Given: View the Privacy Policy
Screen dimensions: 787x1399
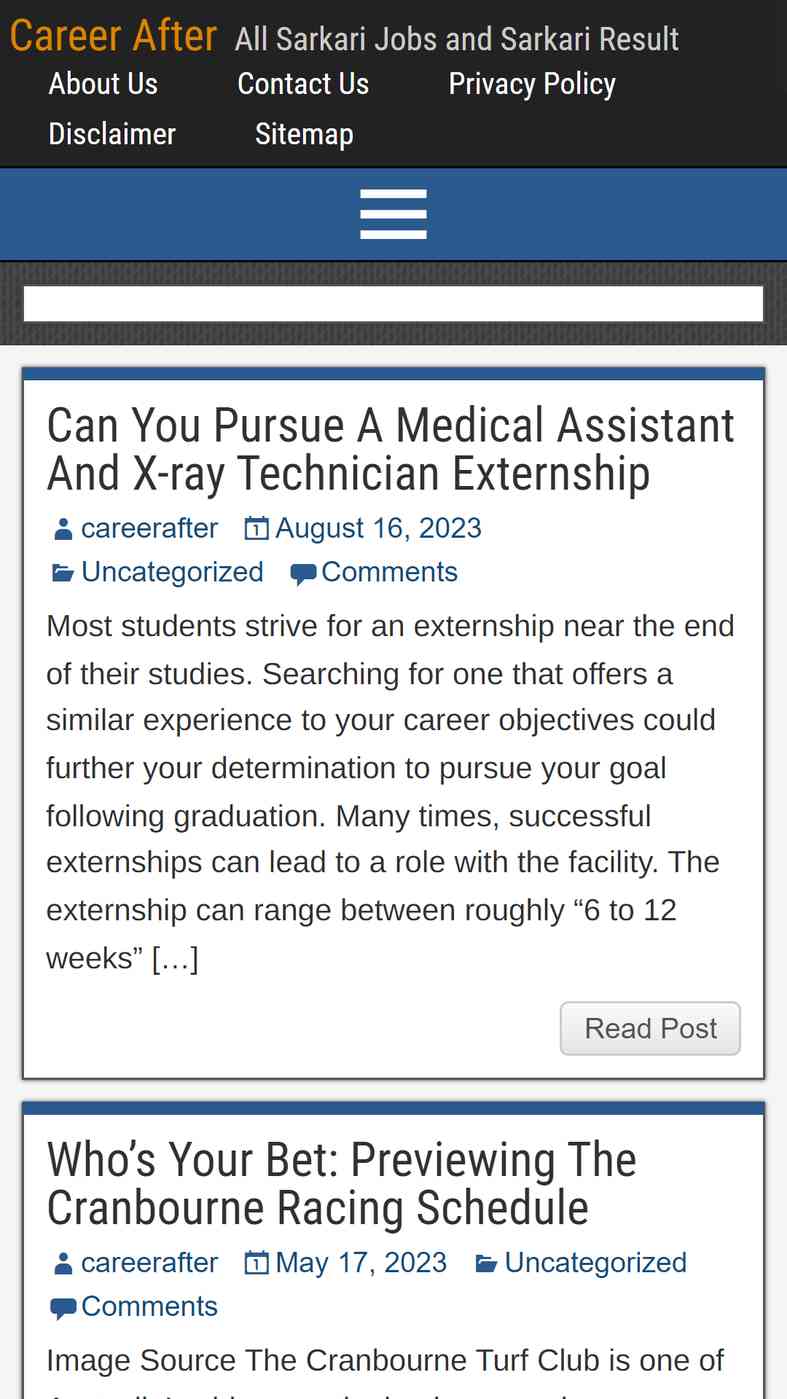Looking at the screenshot, I should pos(532,83).
